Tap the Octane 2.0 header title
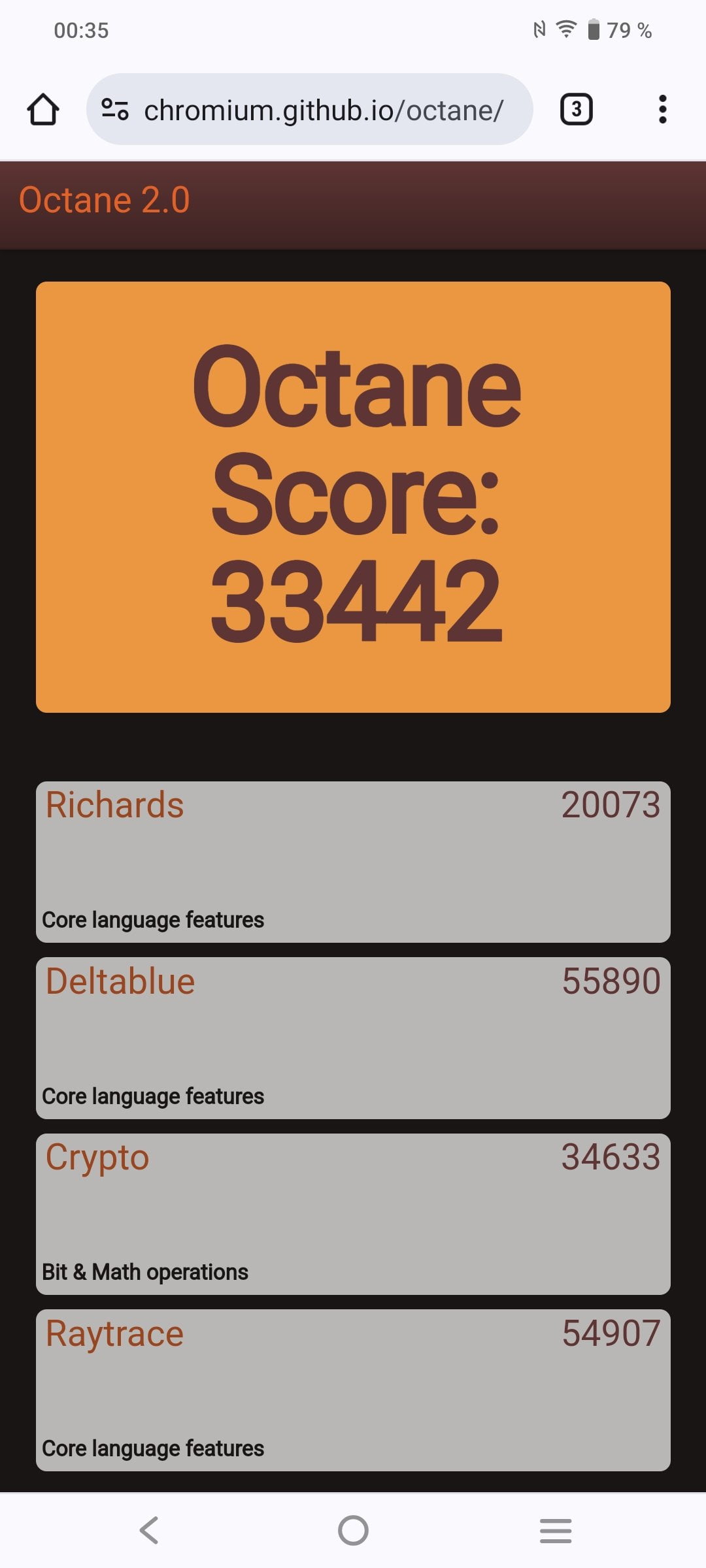Screen dimensions: 706x1568 tap(105, 200)
